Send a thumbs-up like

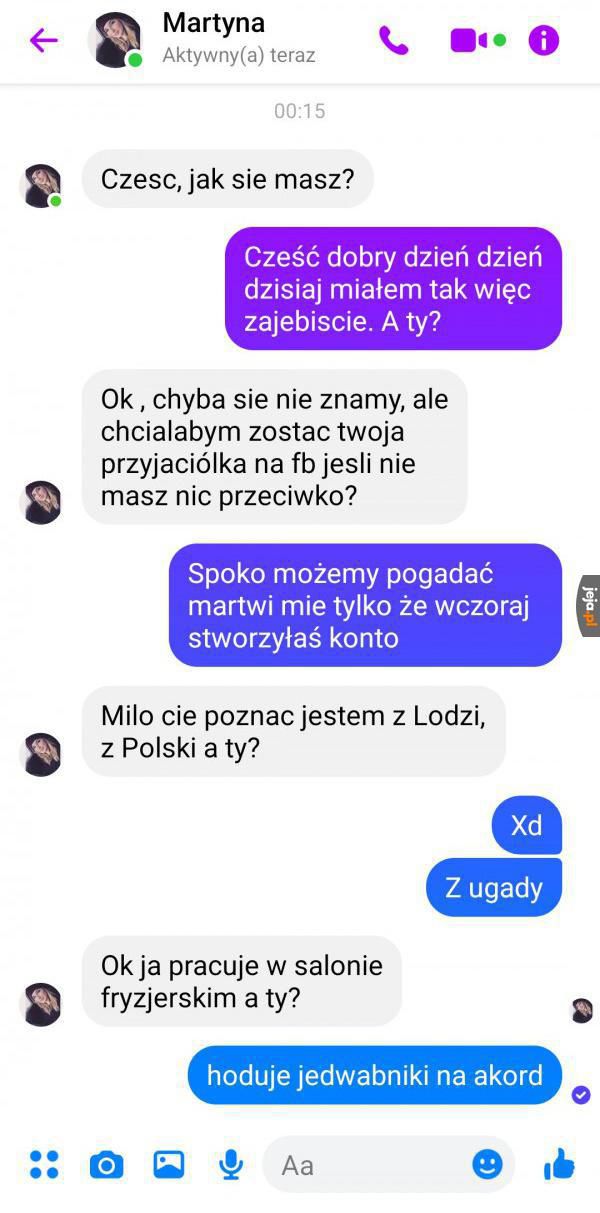click(x=559, y=1164)
